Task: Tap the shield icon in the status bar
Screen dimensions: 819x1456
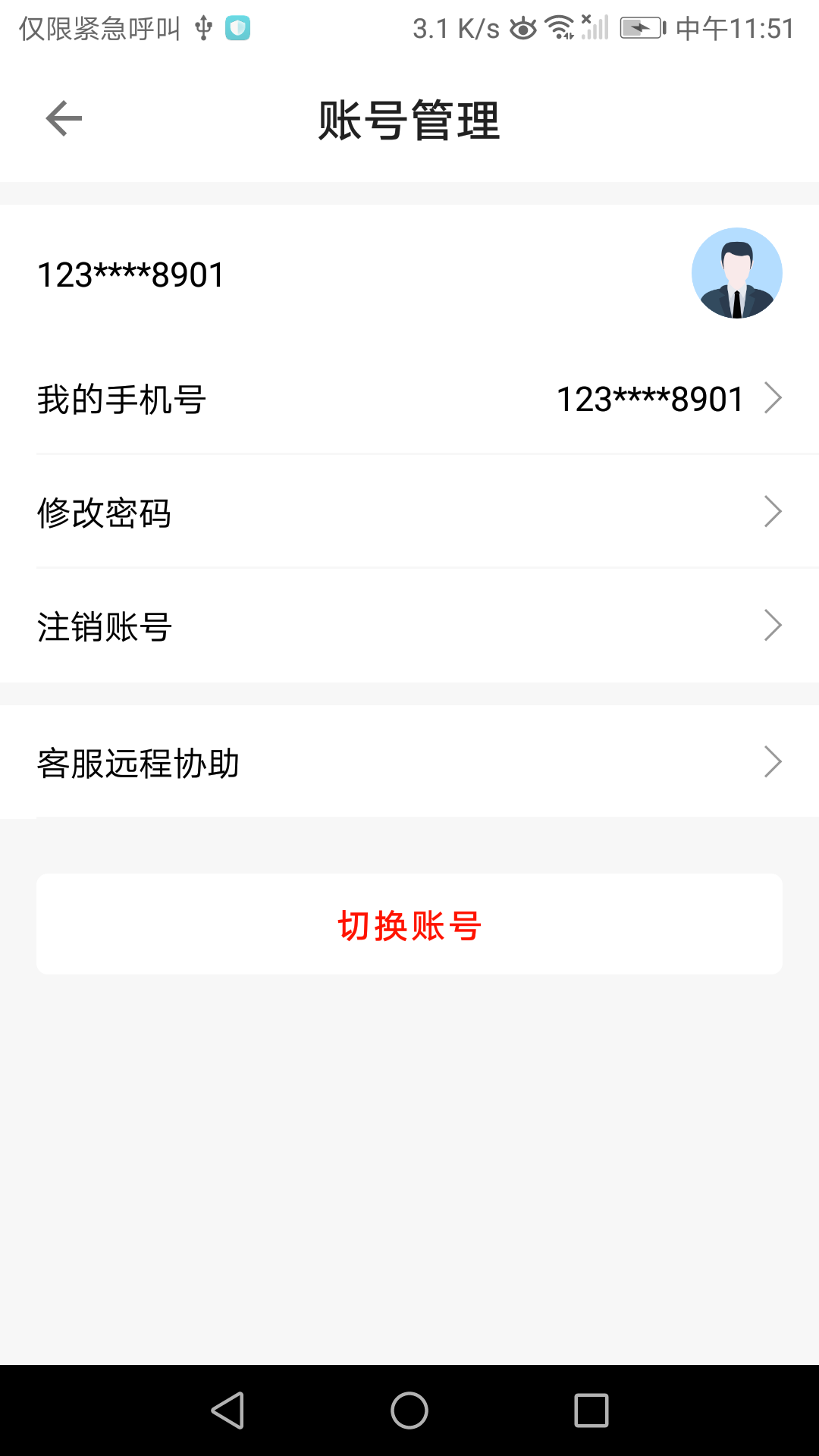Action: tap(237, 28)
